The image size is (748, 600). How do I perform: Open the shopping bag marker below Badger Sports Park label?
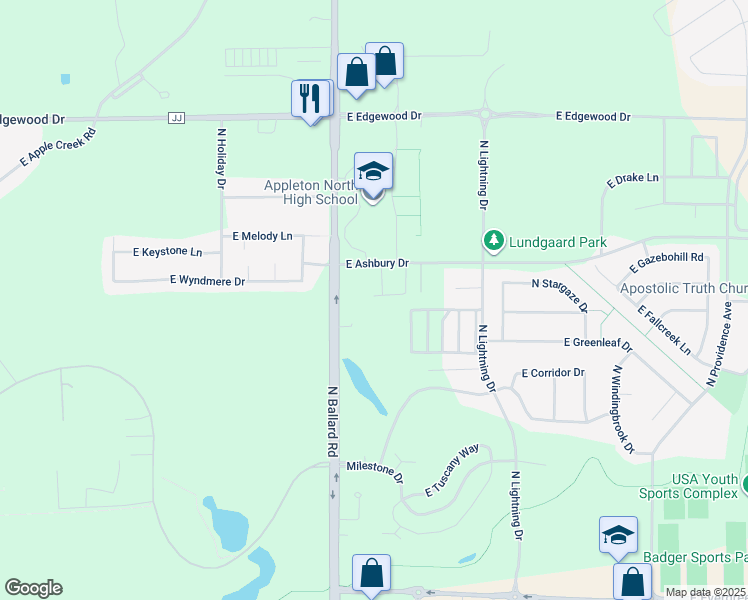pos(633,581)
